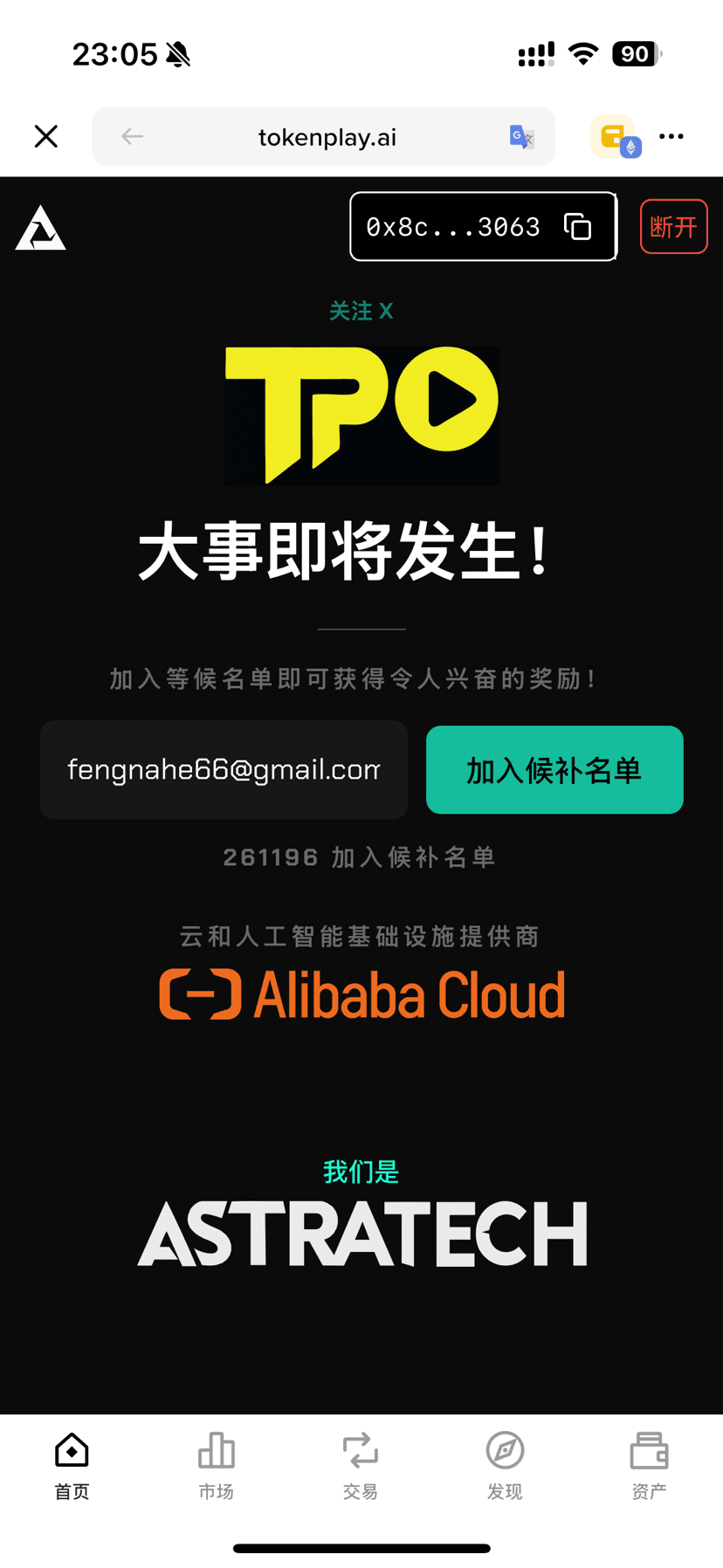Open the page translate icon
The image size is (723, 1568).
[521, 137]
